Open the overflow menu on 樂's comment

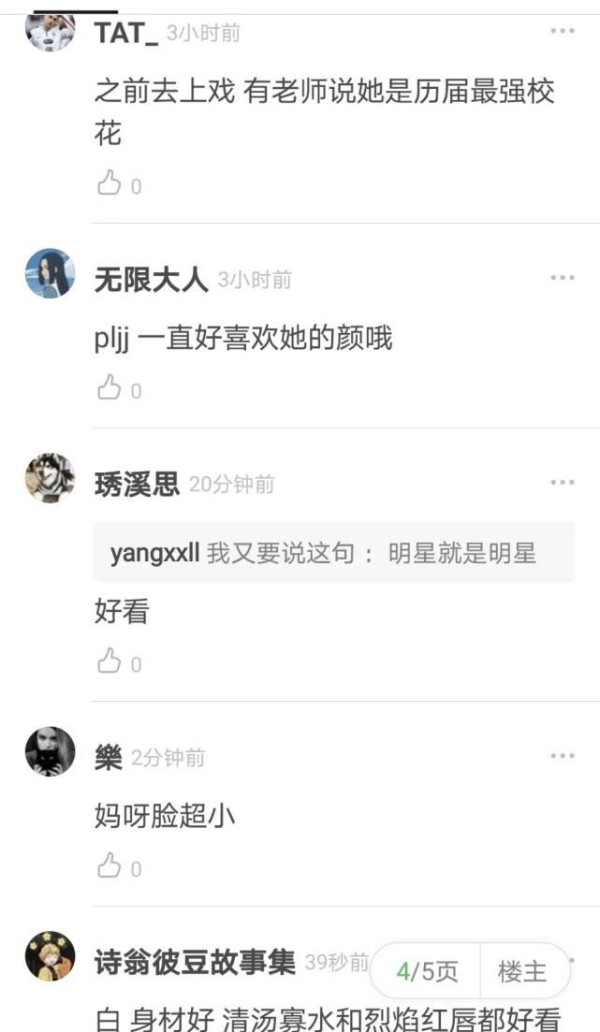coord(562,756)
